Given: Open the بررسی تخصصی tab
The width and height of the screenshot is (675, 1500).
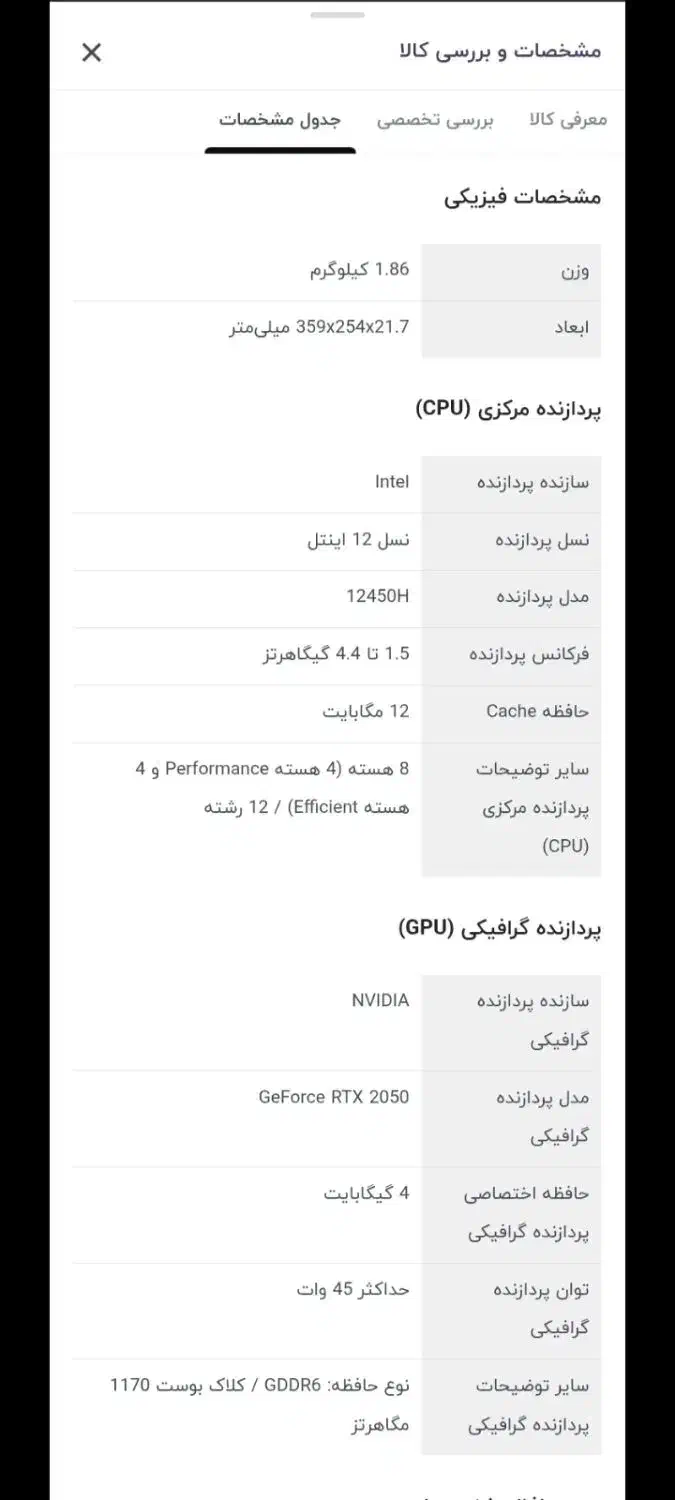Looking at the screenshot, I should (435, 120).
